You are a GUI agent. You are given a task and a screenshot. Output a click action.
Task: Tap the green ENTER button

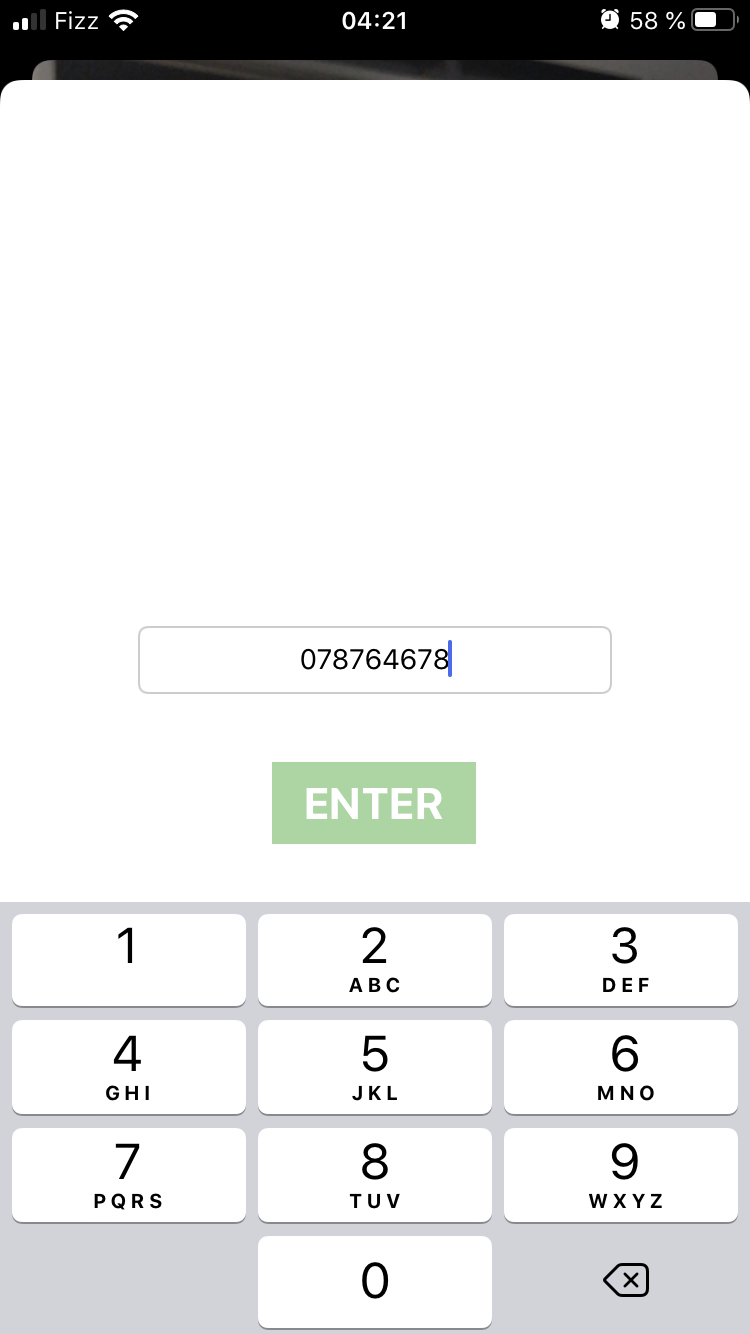[x=374, y=803]
